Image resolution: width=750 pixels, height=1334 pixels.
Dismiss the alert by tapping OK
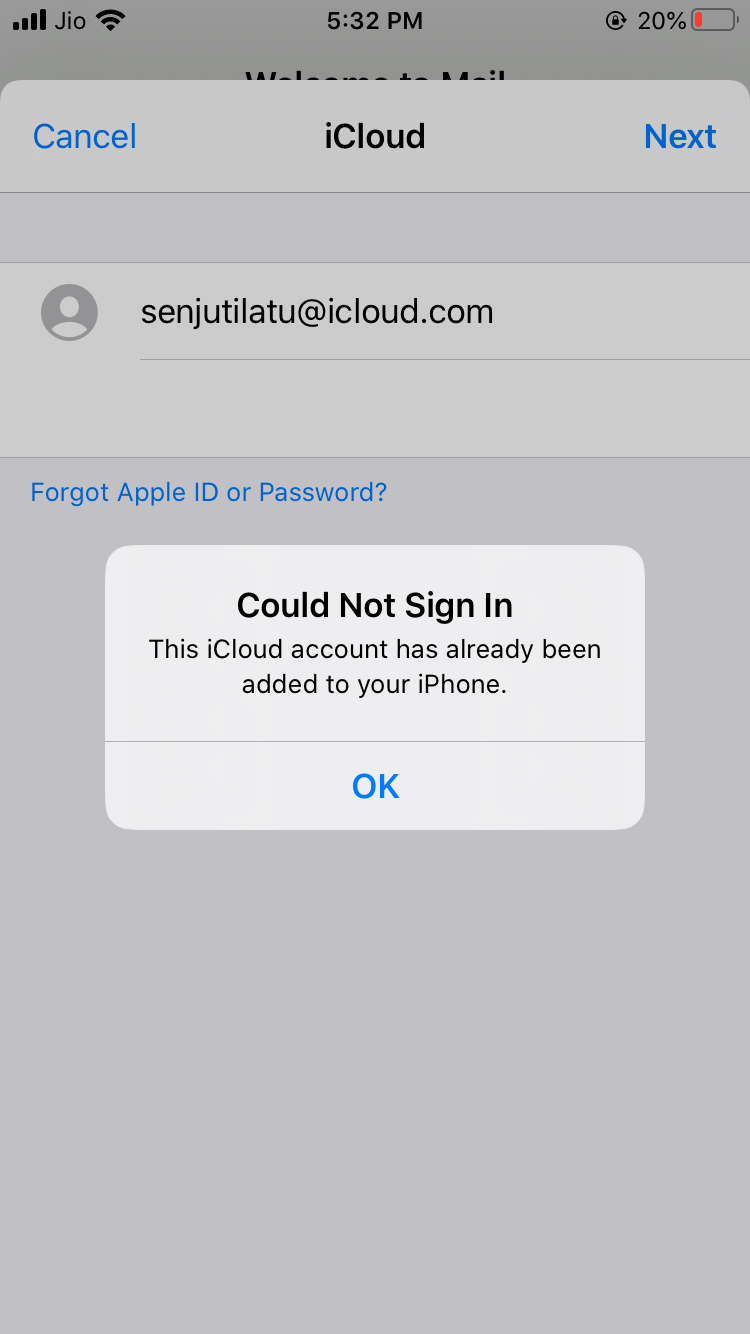click(375, 786)
